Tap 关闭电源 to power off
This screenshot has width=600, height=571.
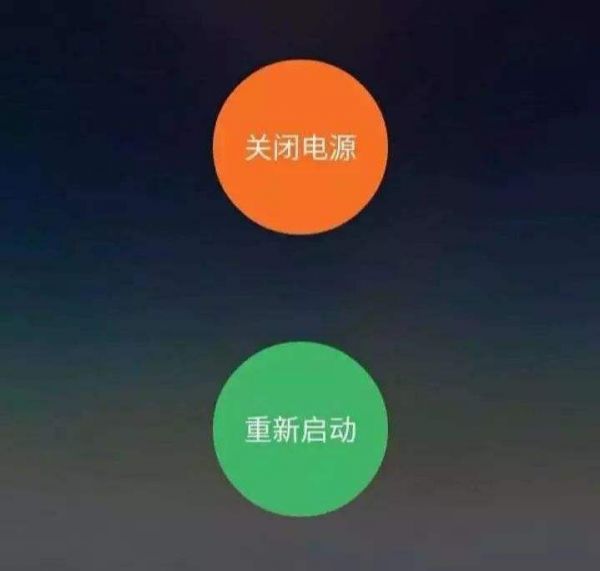300,148
